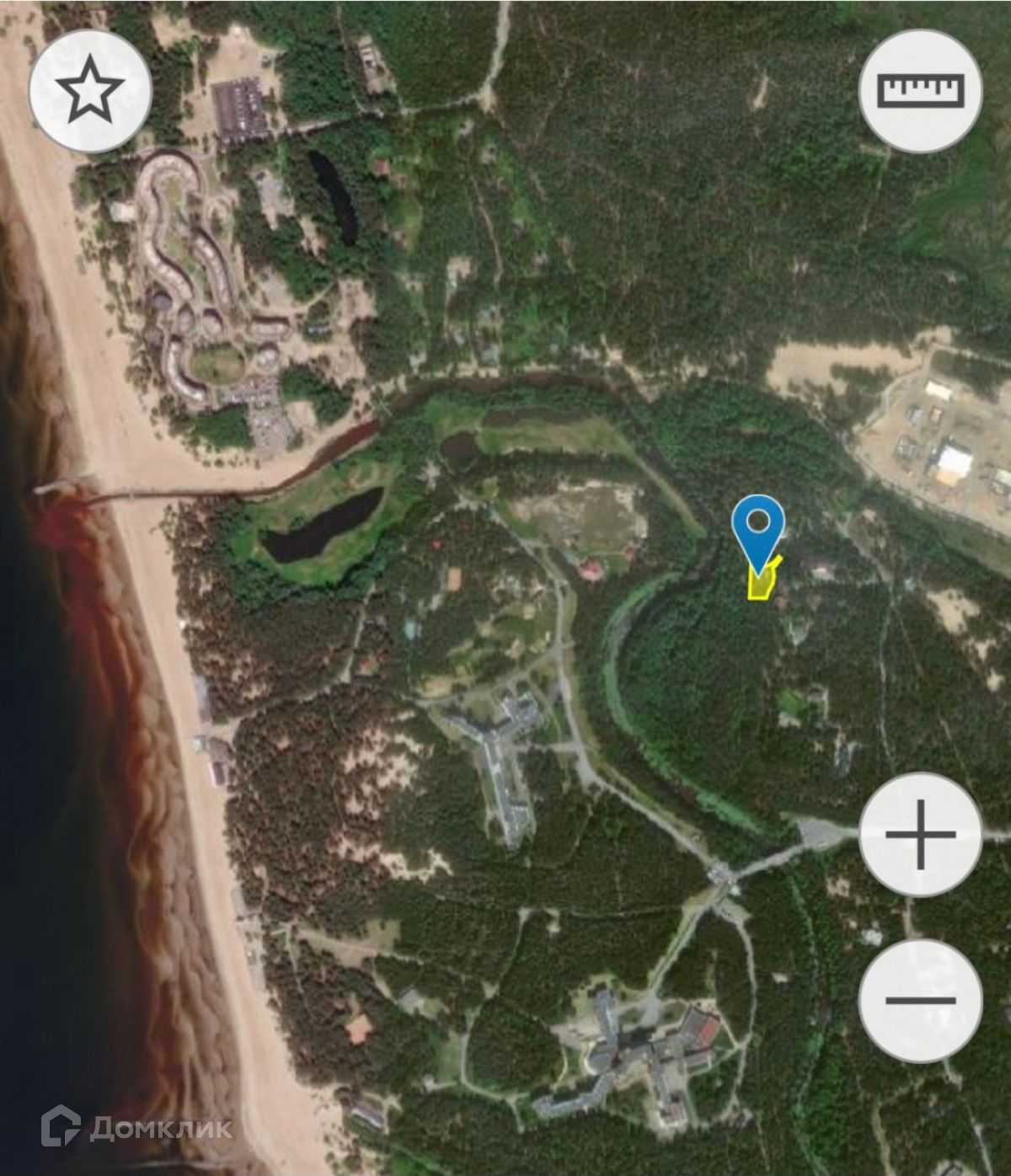Open the ruler distance measuring tool
This screenshot has width=1011, height=1176.
pos(921,90)
